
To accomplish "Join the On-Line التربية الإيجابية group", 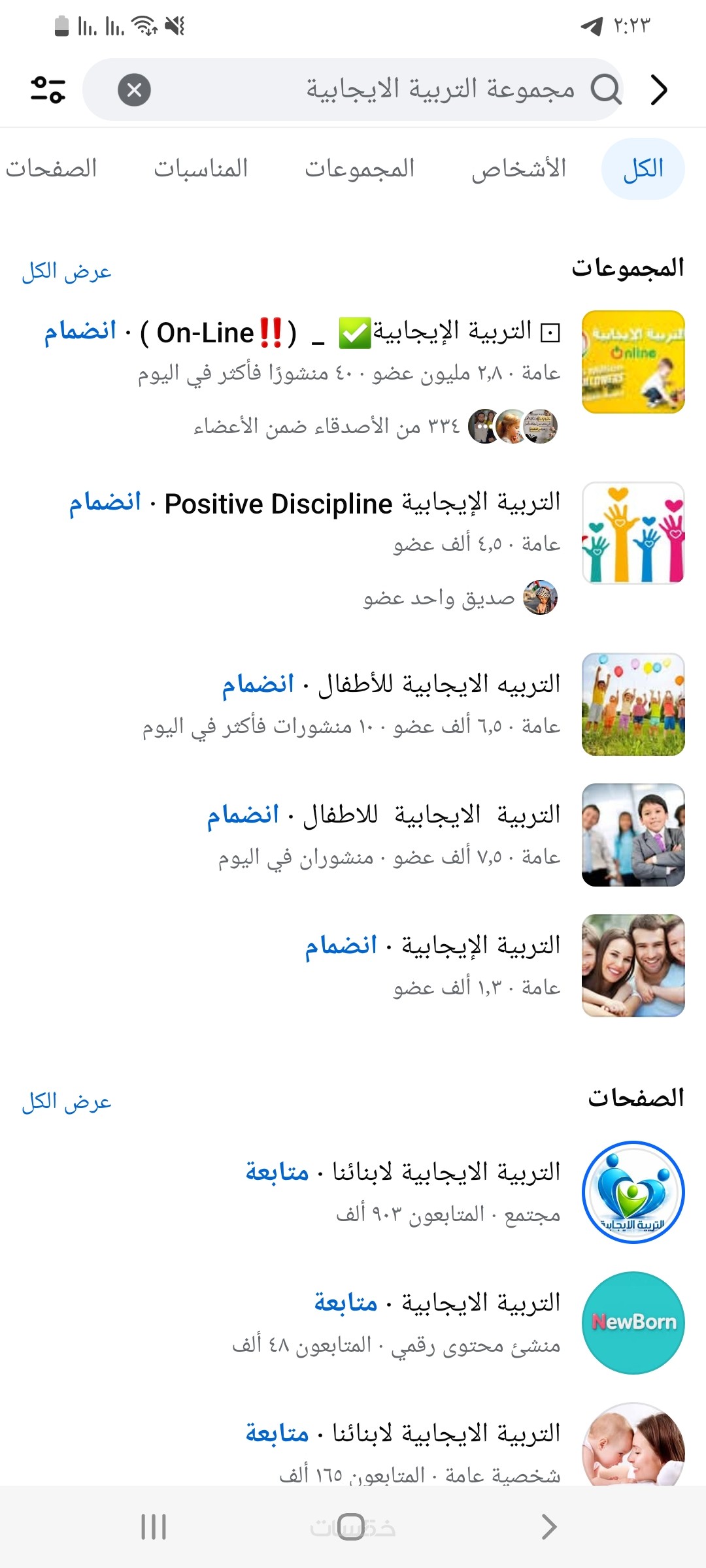I will (80, 331).
